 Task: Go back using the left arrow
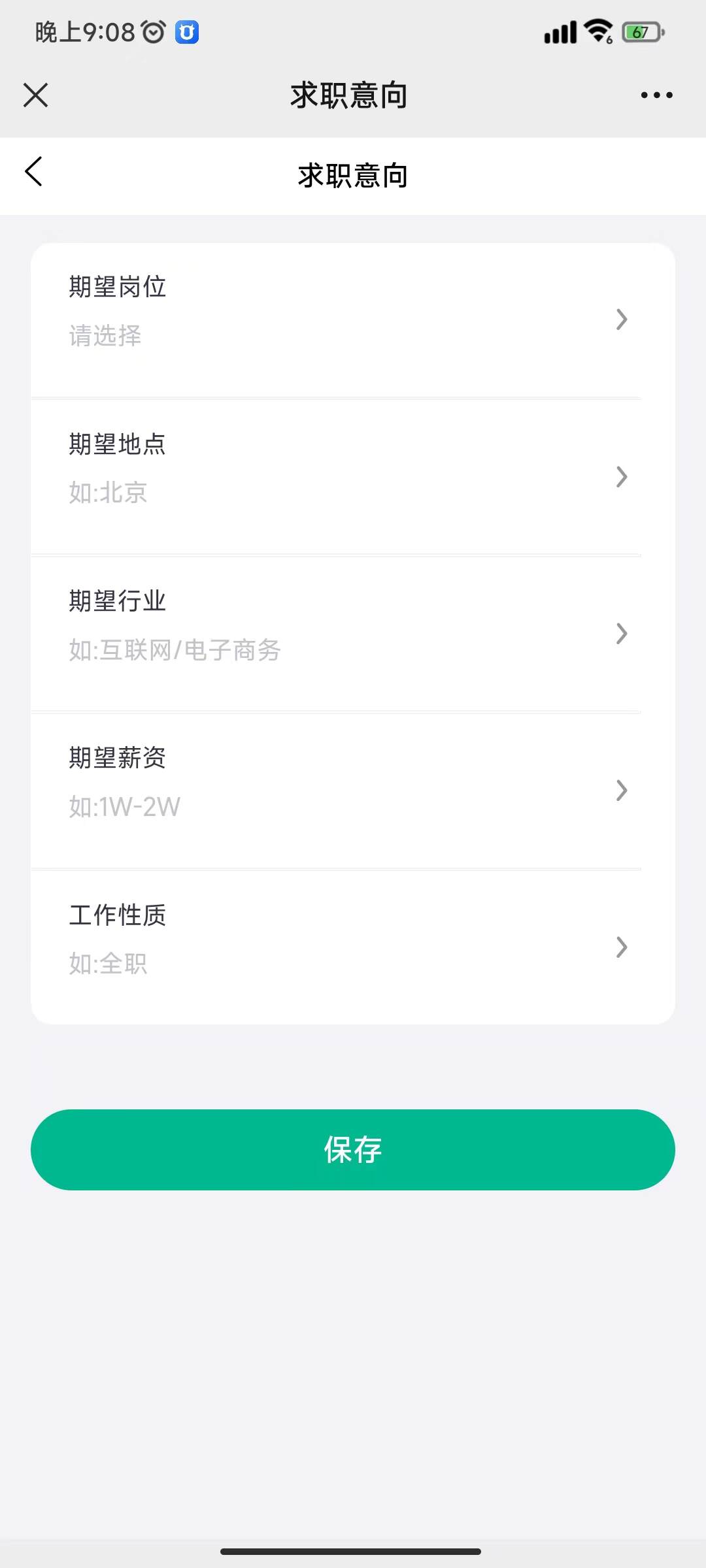coord(33,172)
